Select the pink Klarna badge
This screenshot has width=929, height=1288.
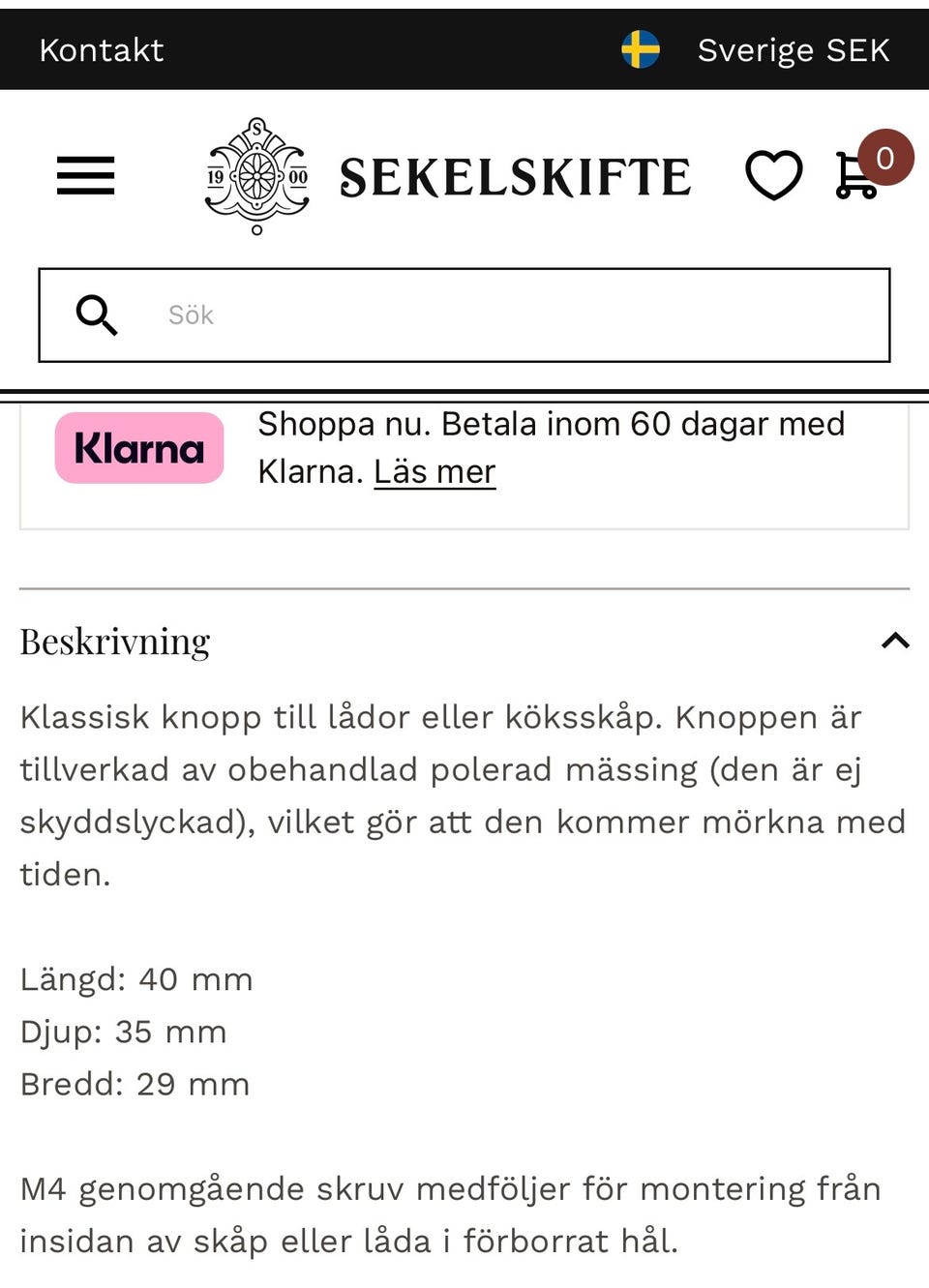click(137, 447)
